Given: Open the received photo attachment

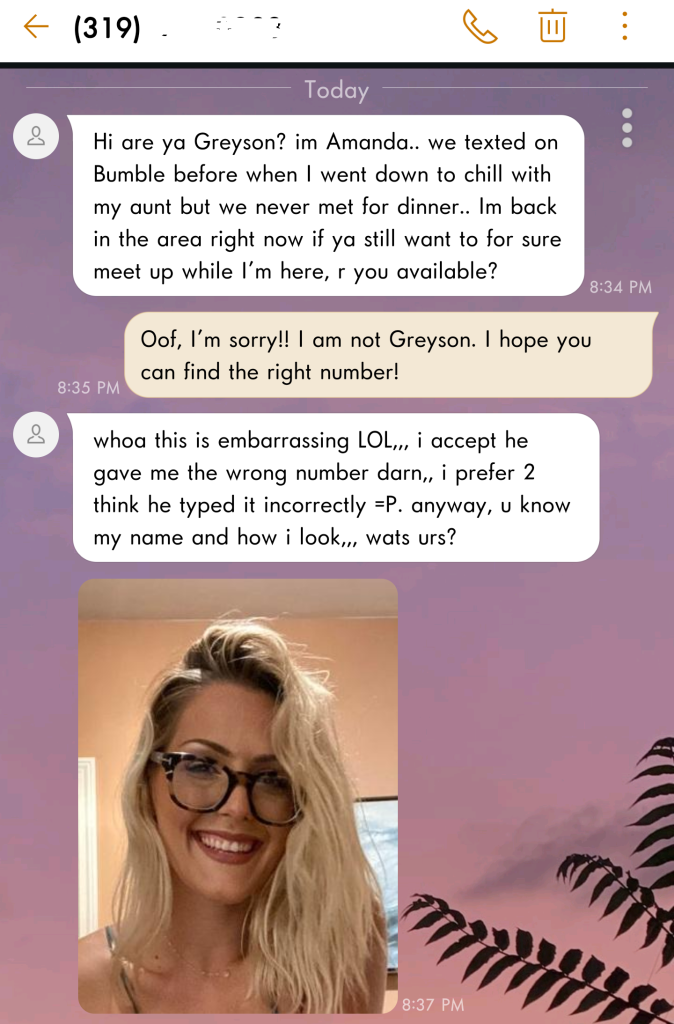Looking at the screenshot, I should pyautogui.click(x=238, y=795).
